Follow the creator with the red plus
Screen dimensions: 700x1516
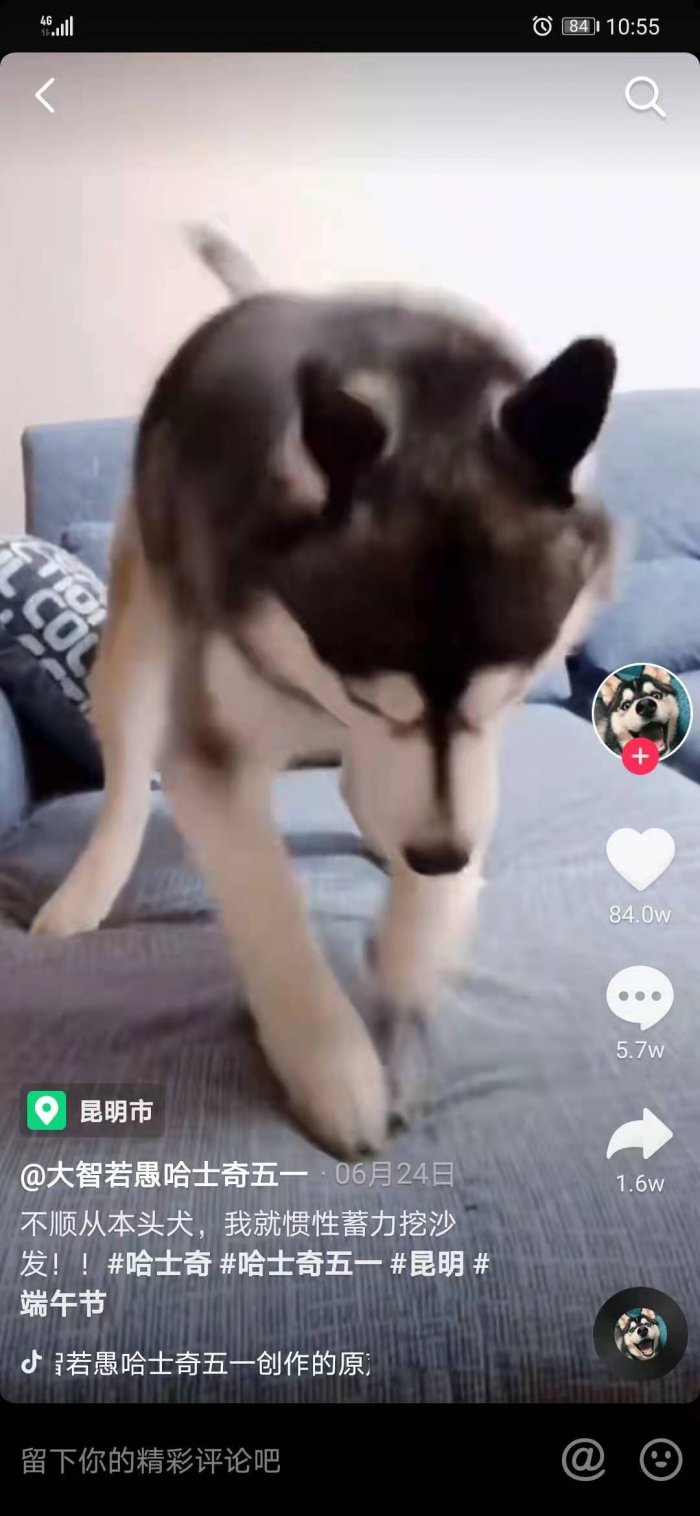(x=640, y=757)
